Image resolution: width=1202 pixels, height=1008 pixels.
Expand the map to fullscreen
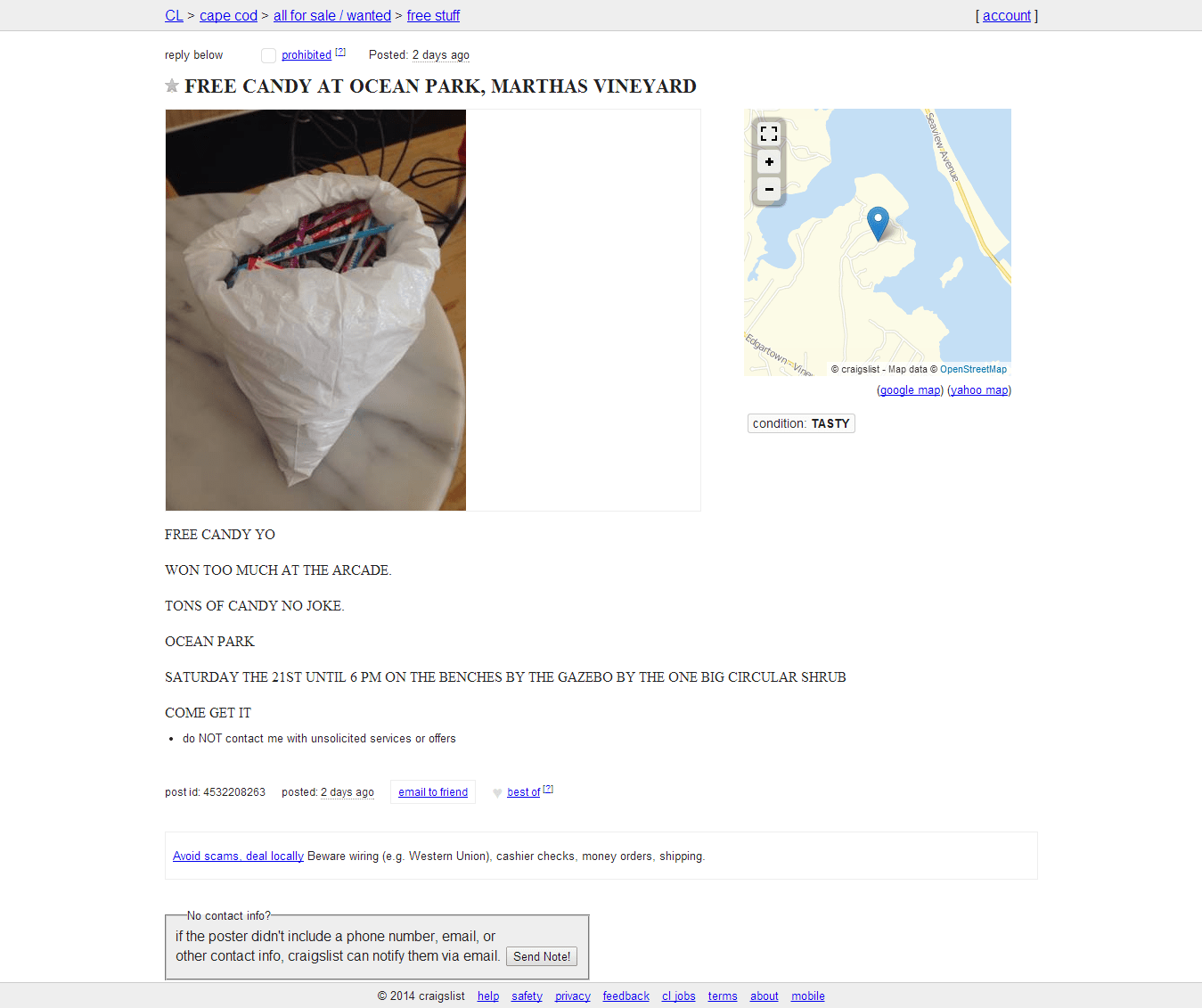click(769, 134)
